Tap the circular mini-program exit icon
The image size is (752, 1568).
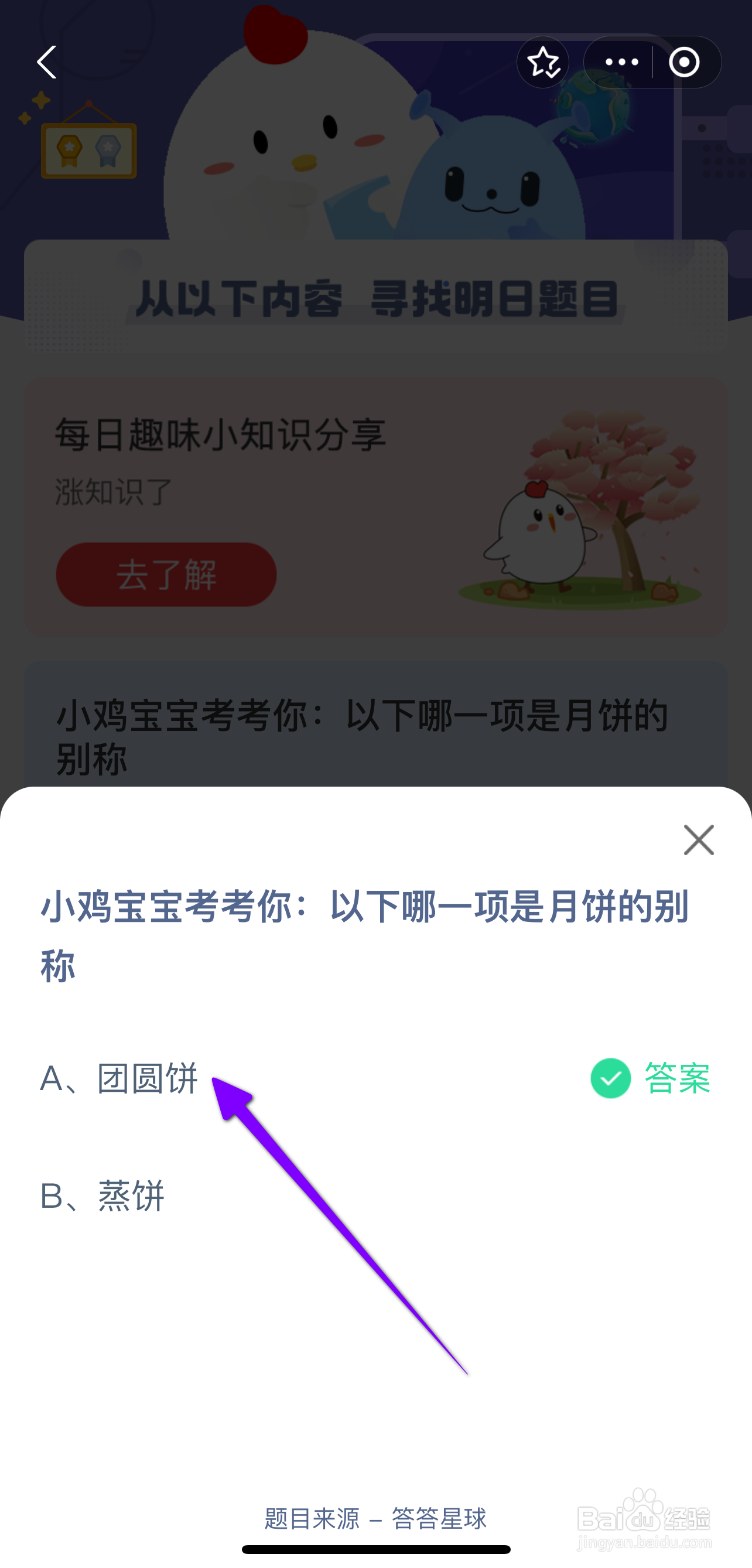pos(685,62)
